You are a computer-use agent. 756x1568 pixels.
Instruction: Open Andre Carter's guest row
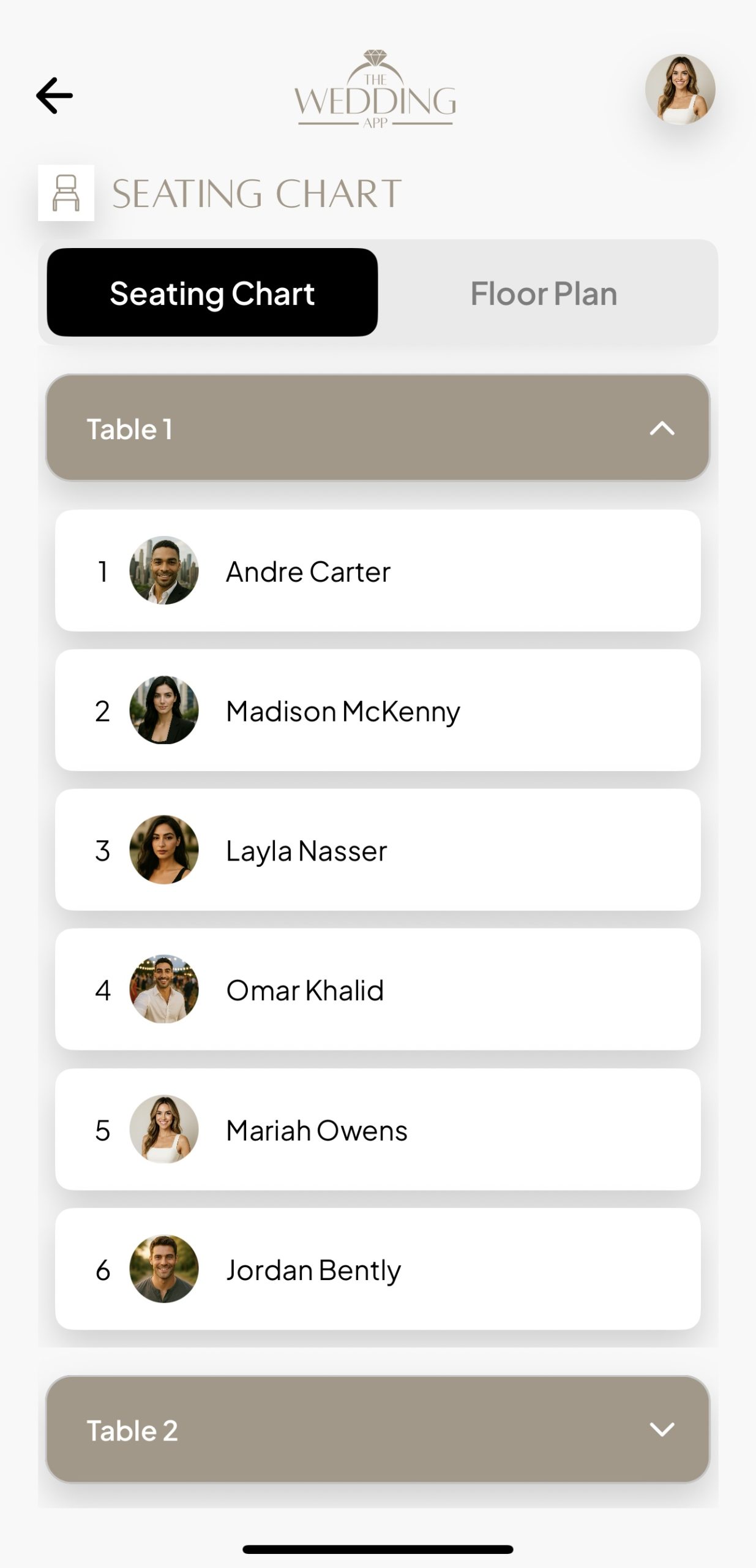click(377, 571)
